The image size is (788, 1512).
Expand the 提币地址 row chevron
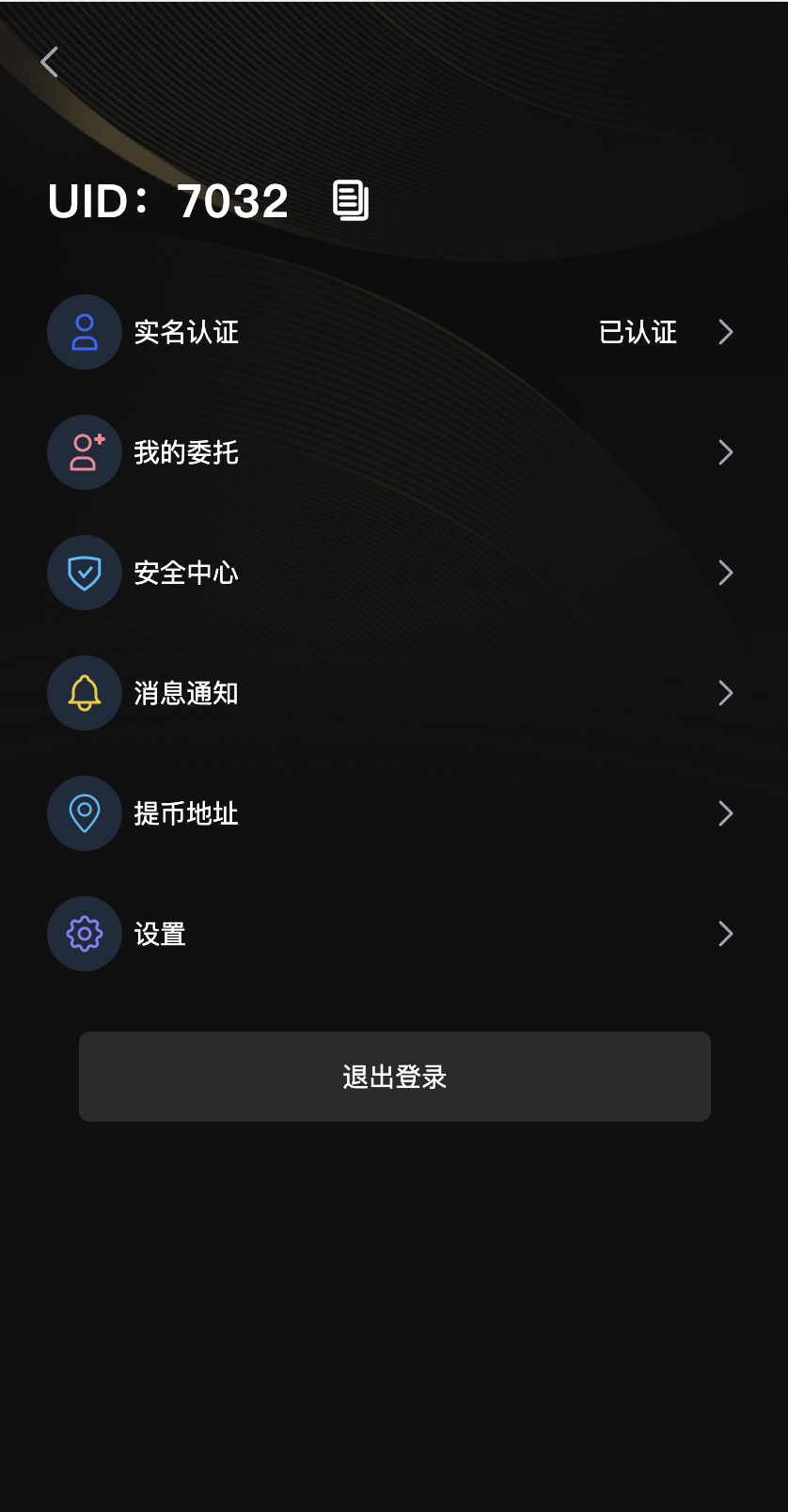coord(725,813)
